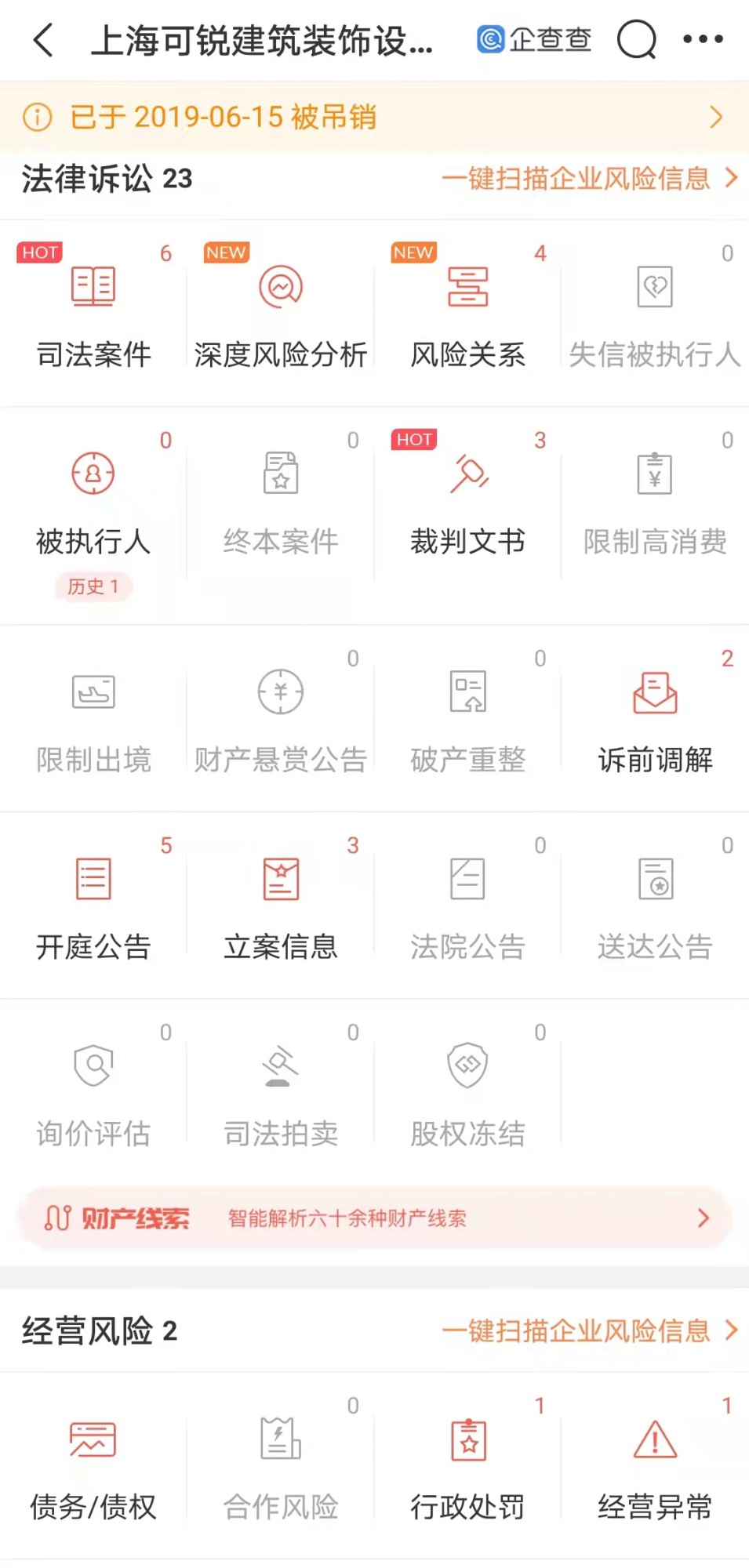Open the three-dot overflow menu

pos(703,39)
